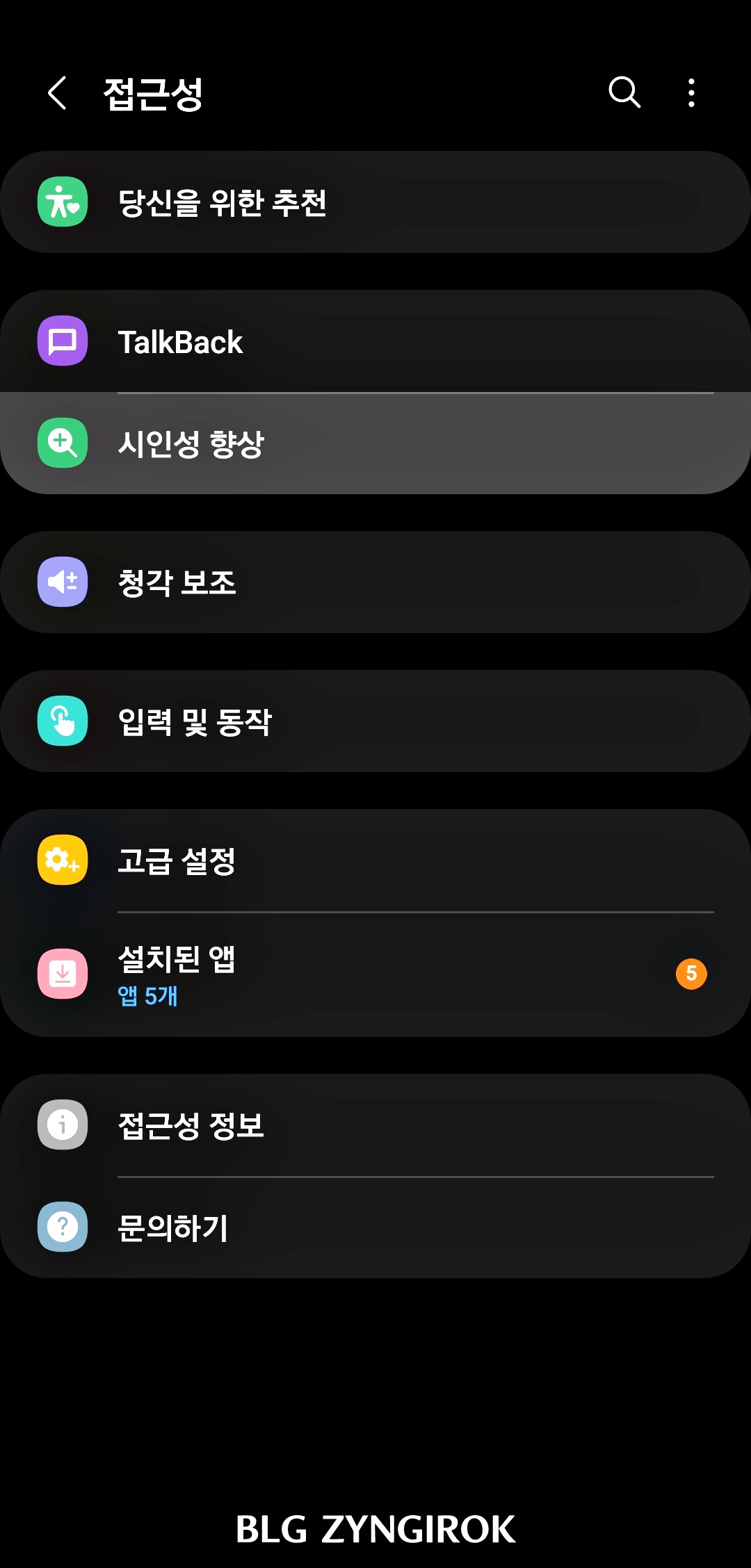Tap the 설치된 앱 download icon
The image size is (751, 1568).
click(x=61, y=974)
